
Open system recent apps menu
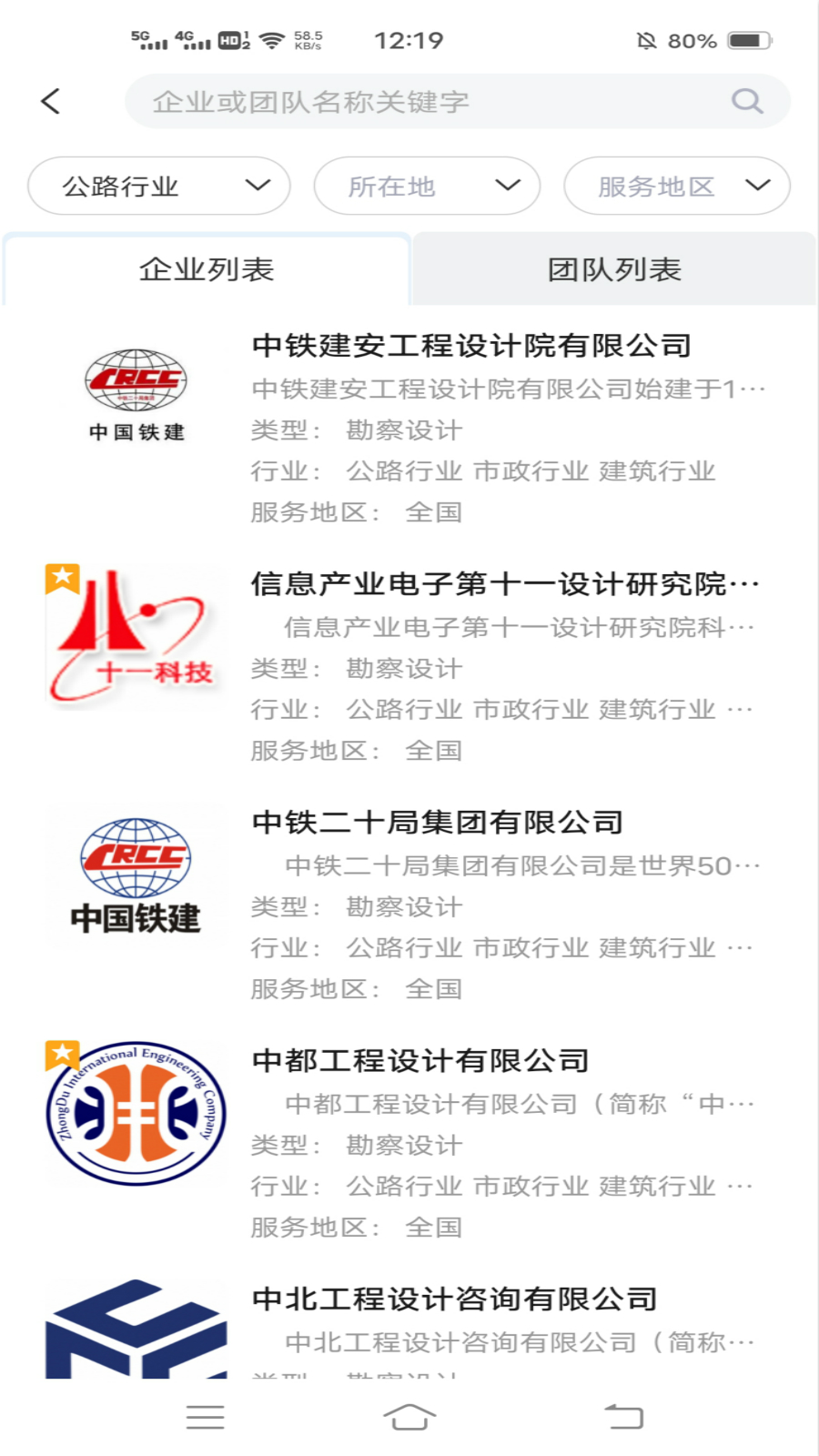click(x=205, y=1417)
